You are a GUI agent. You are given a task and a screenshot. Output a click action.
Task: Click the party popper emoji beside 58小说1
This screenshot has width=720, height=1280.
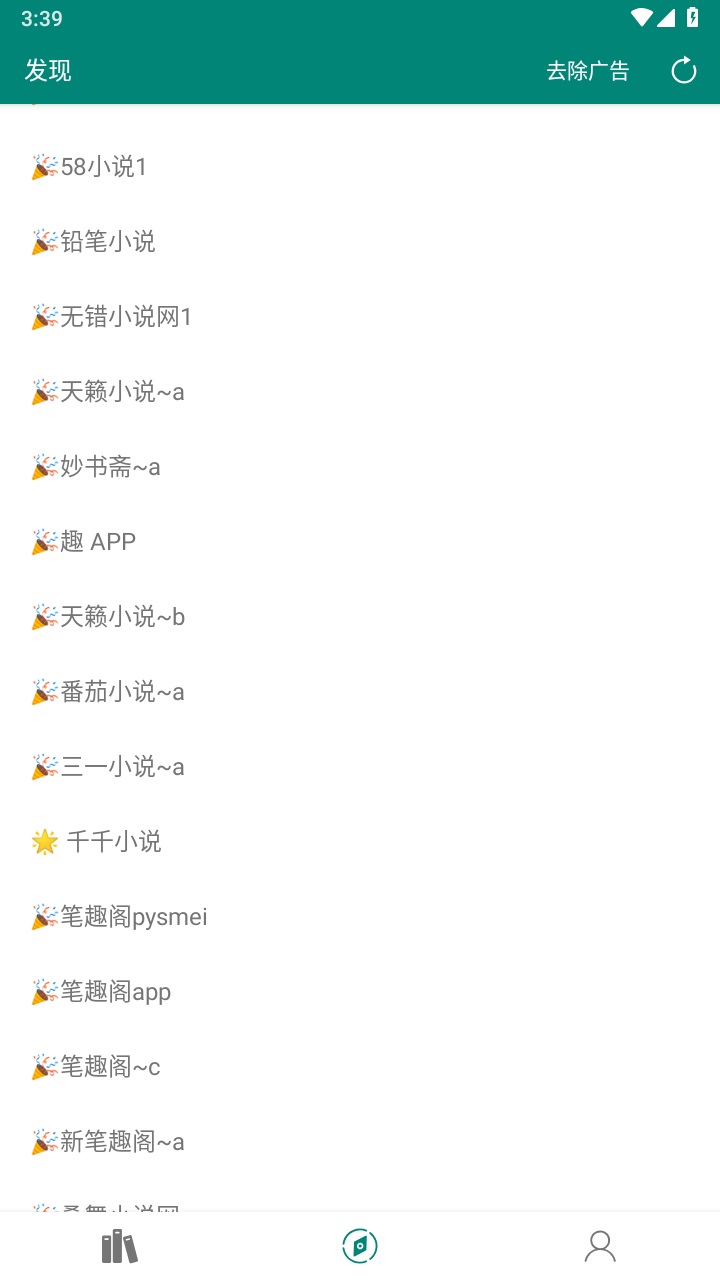(x=42, y=166)
